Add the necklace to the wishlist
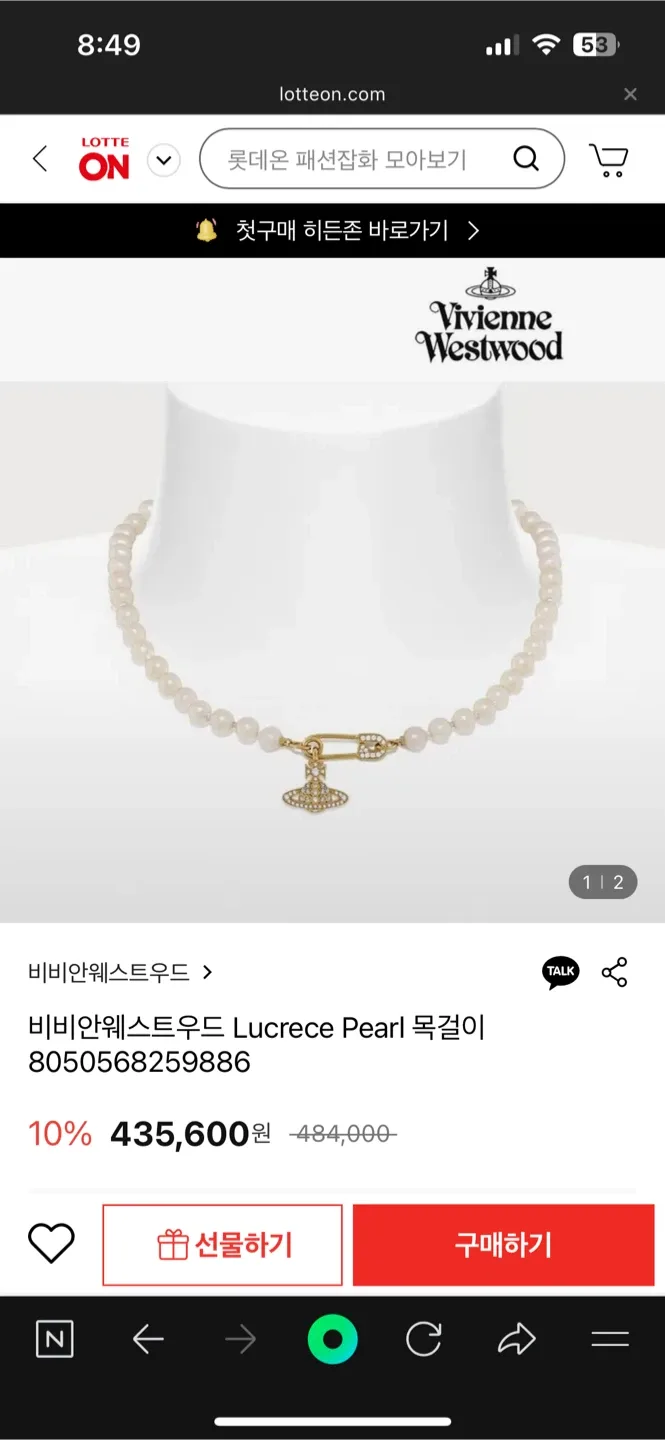 (x=51, y=1244)
